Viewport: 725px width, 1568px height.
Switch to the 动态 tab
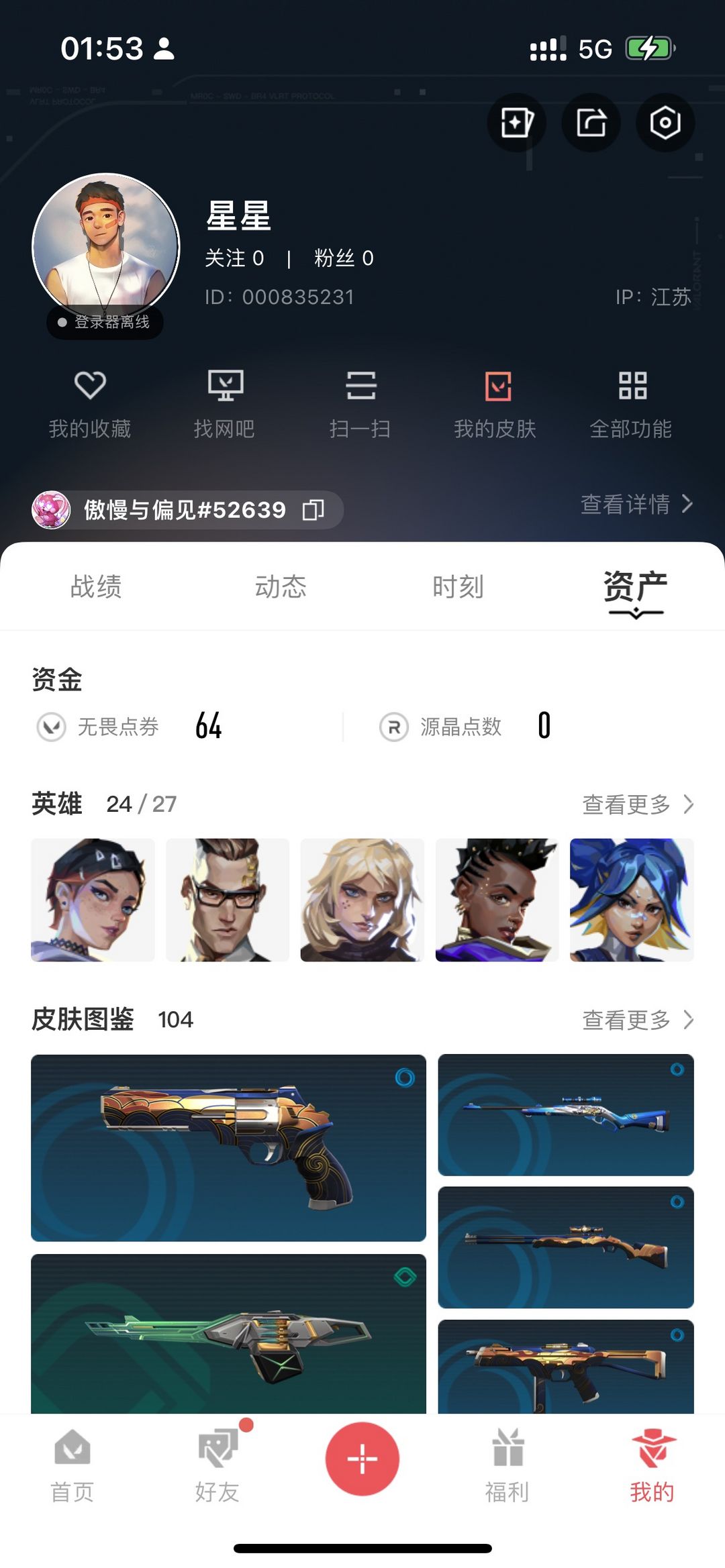click(281, 586)
